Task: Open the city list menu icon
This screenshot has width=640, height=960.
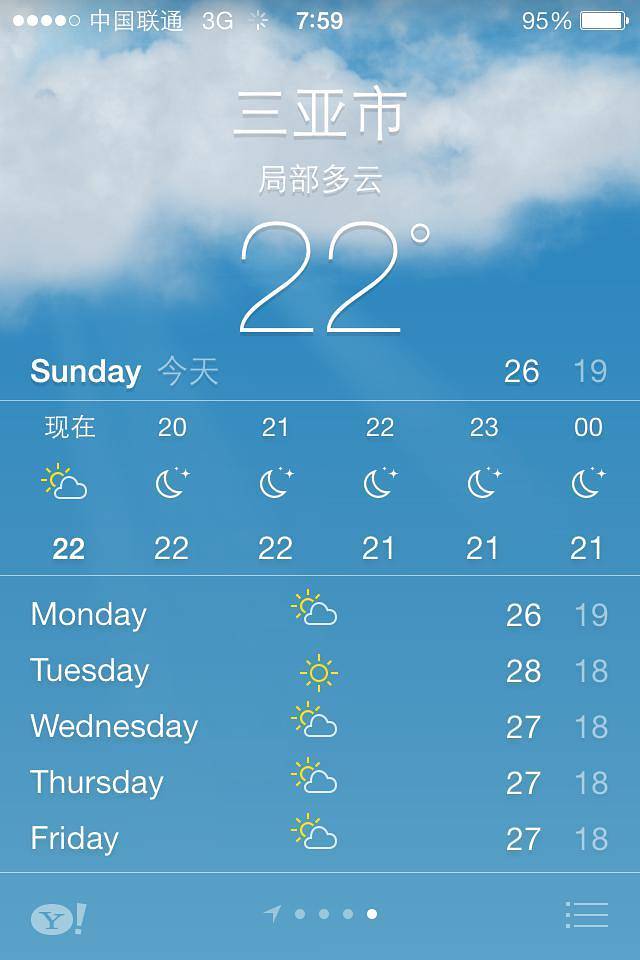Action: [x=586, y=914]
